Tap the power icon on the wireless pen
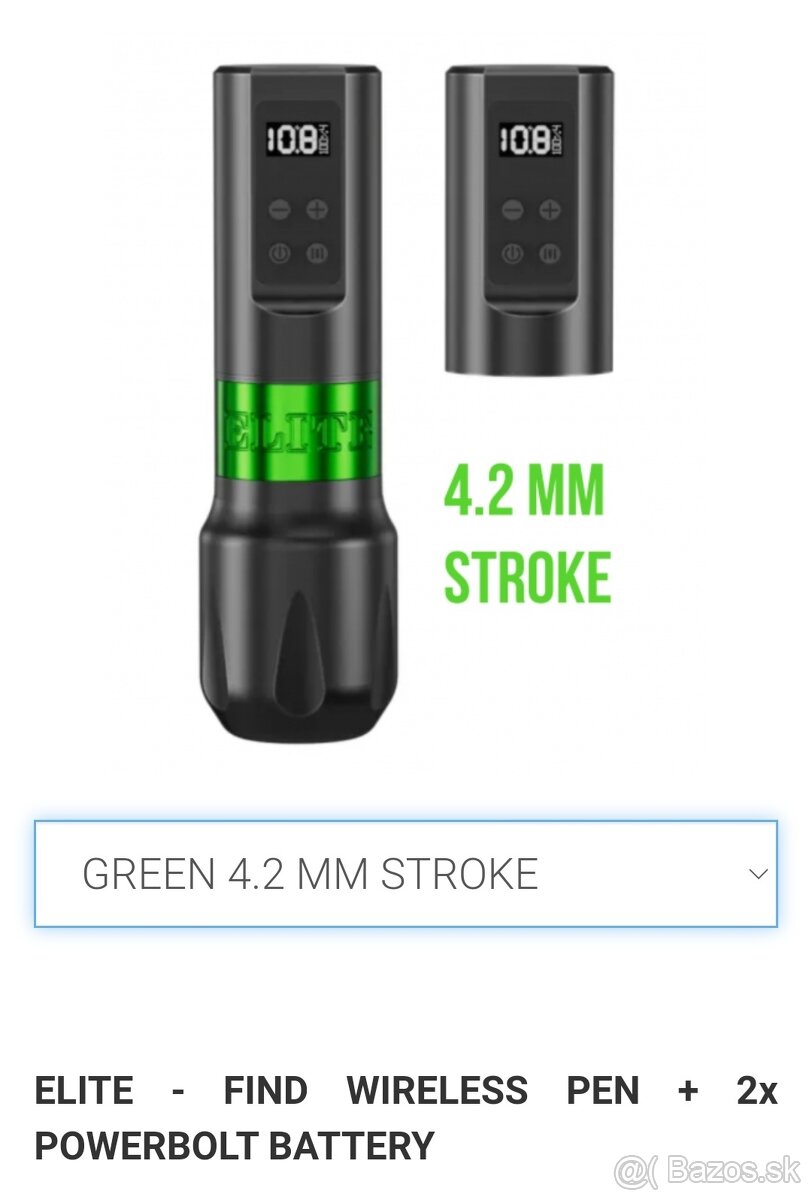This screenshot has width=812, height=1200. point(278,253)
